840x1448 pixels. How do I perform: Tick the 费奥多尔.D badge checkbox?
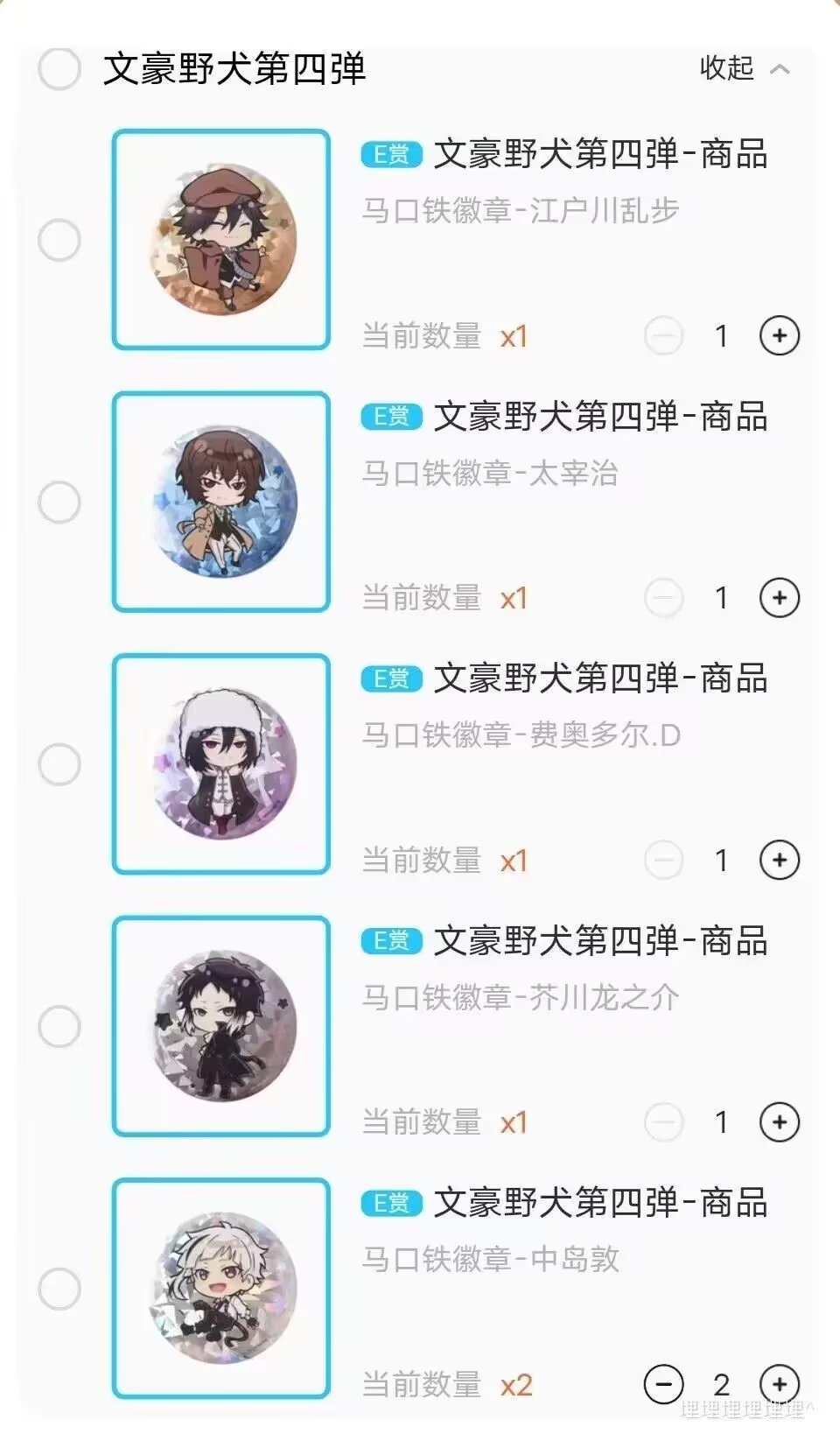59,764
